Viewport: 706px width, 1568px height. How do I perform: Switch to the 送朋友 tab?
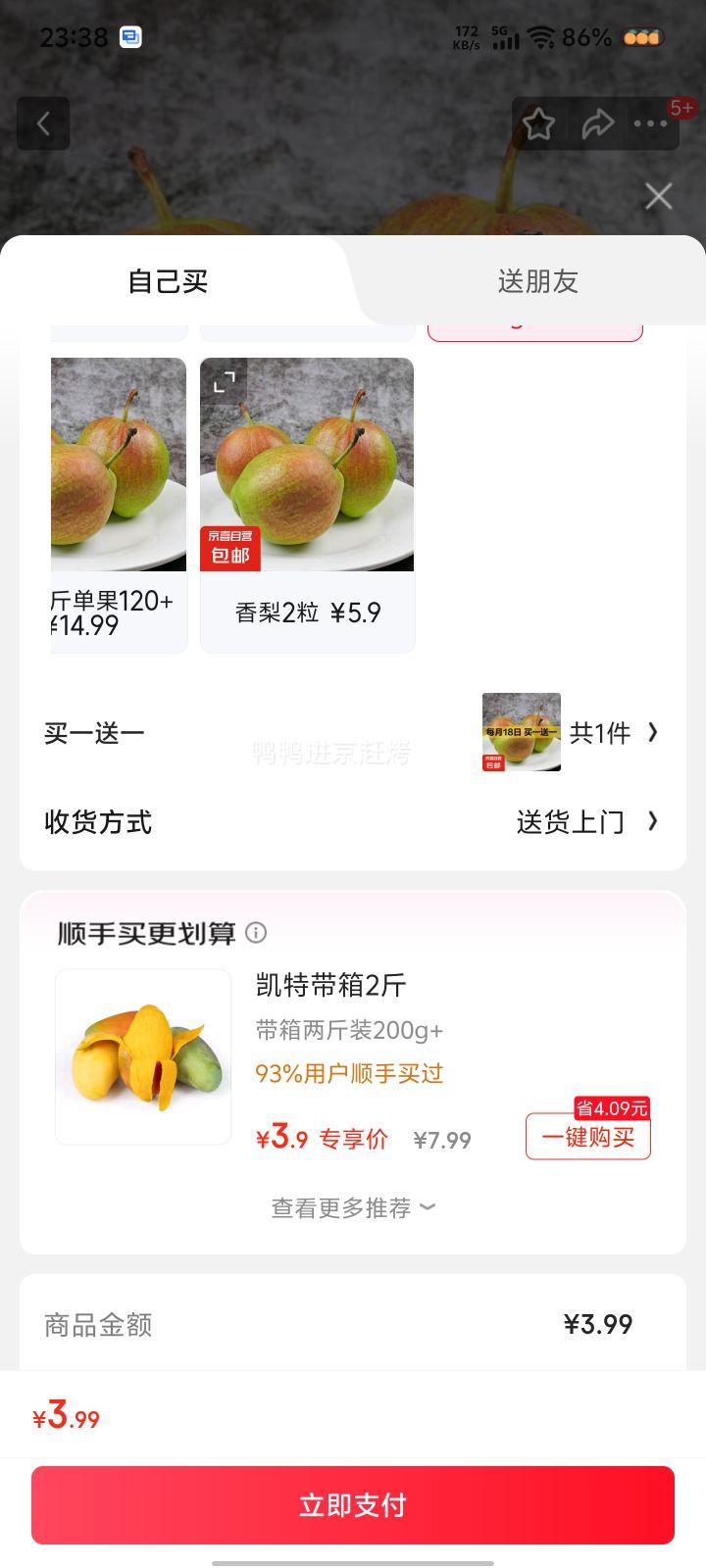coord(537,281)
